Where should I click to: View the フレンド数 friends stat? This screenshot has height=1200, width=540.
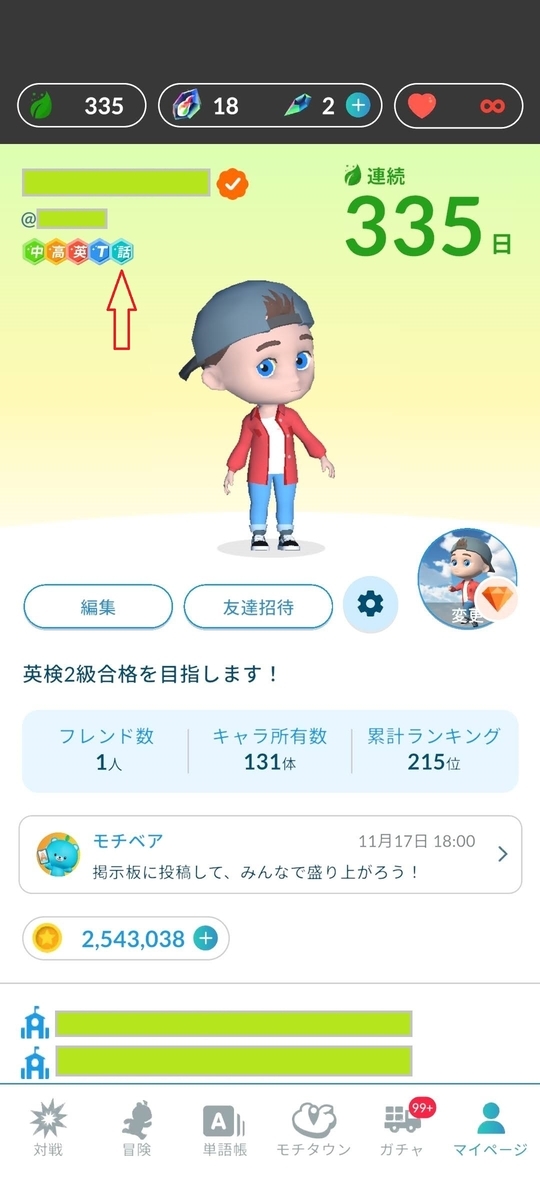click(105, 750)
